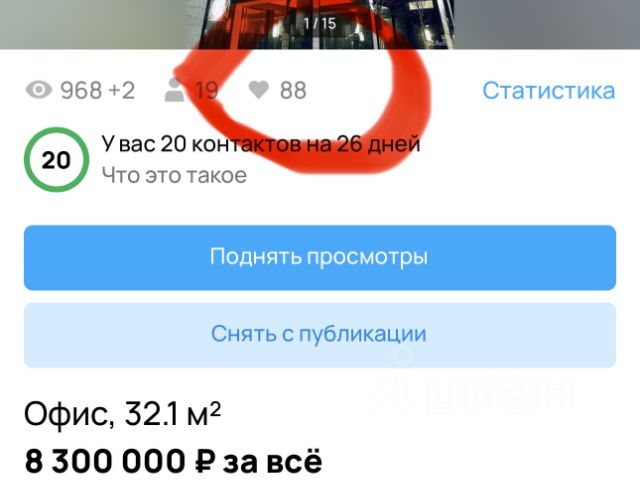Tap the Поднять просмотры button
Viewport: 640px width, 480px height.
pyautogui.click(x=319, y=257)
